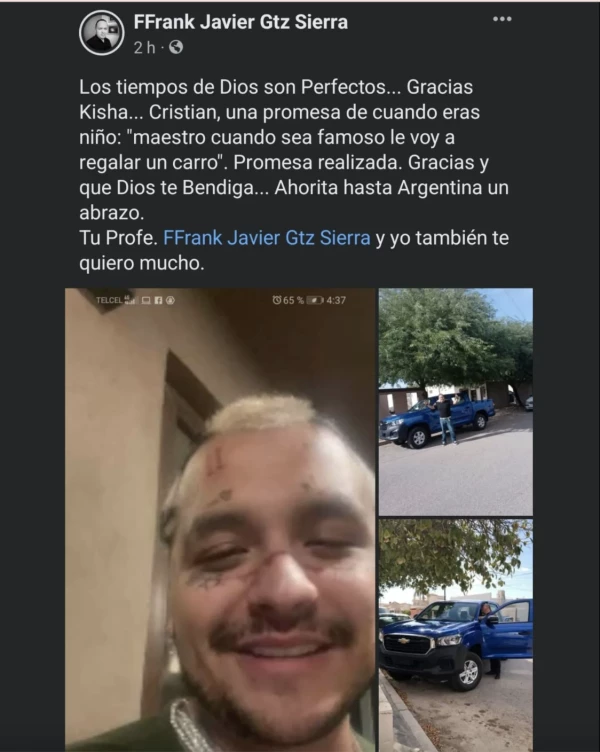Open the post's three-dot overflow menu
The height and width of the screenshot is (752, 600).
pyautogui.click(x=502, y=20)
